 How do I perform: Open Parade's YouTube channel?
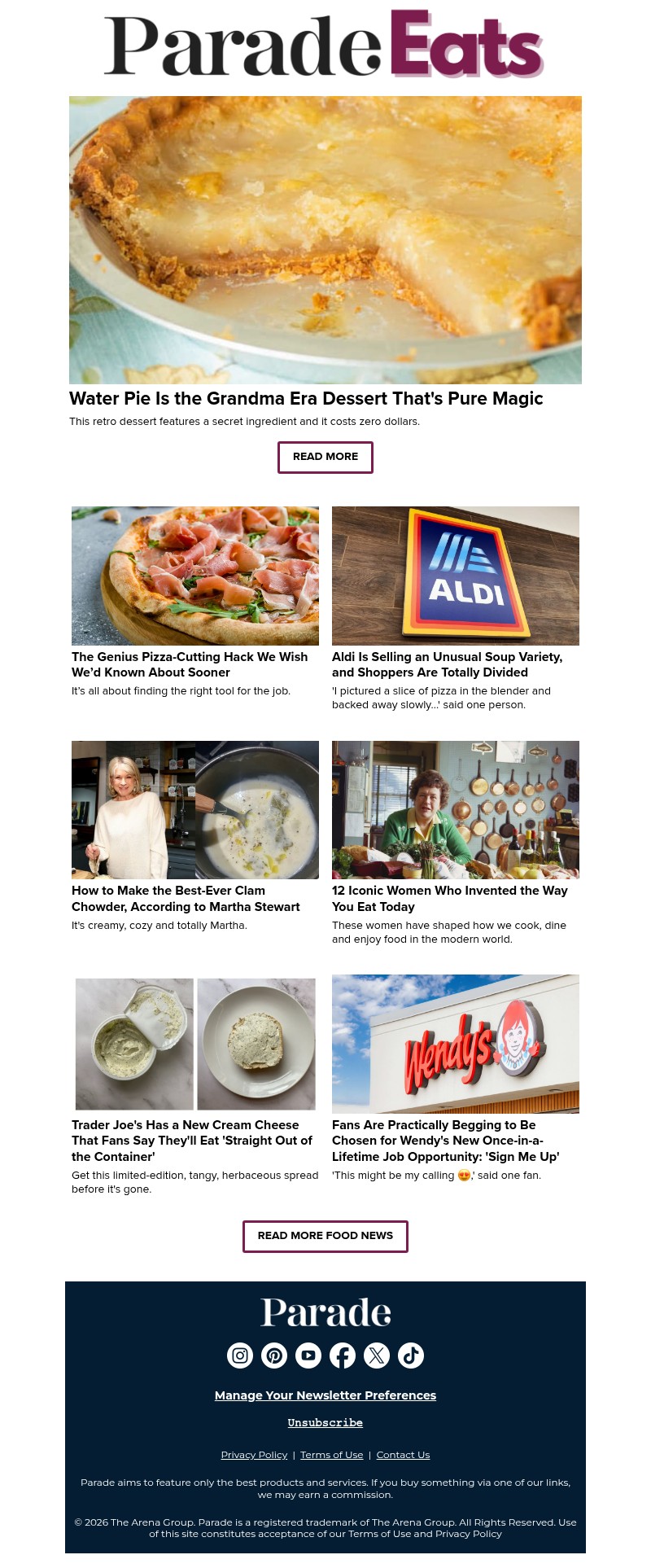tap(308, 1356)
